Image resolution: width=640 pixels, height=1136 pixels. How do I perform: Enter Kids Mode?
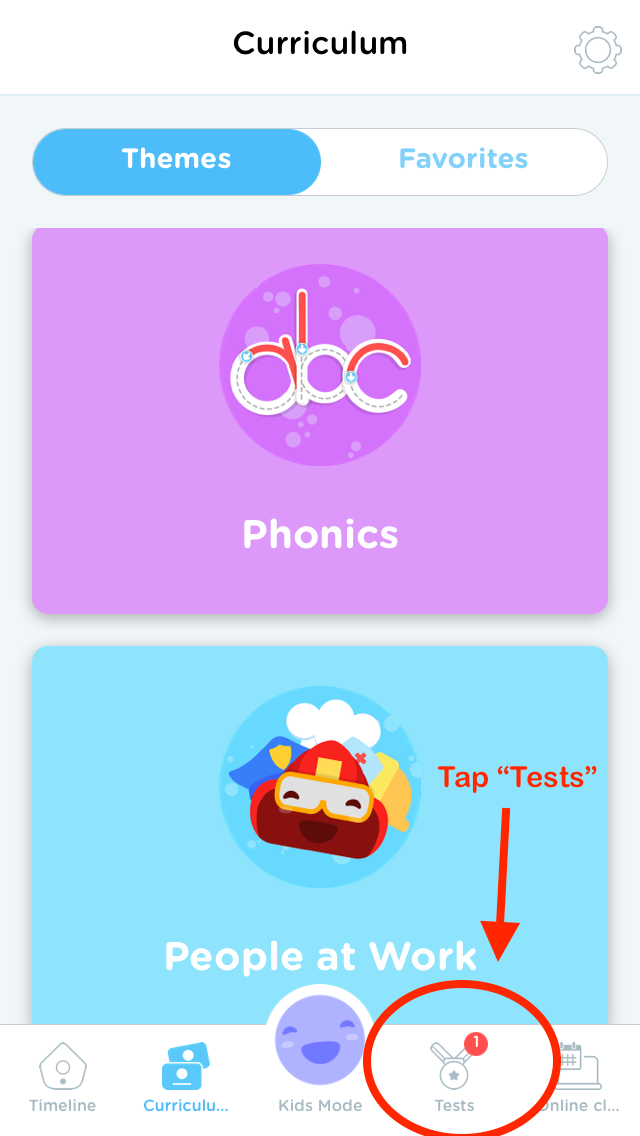(x=320, y=1052)
